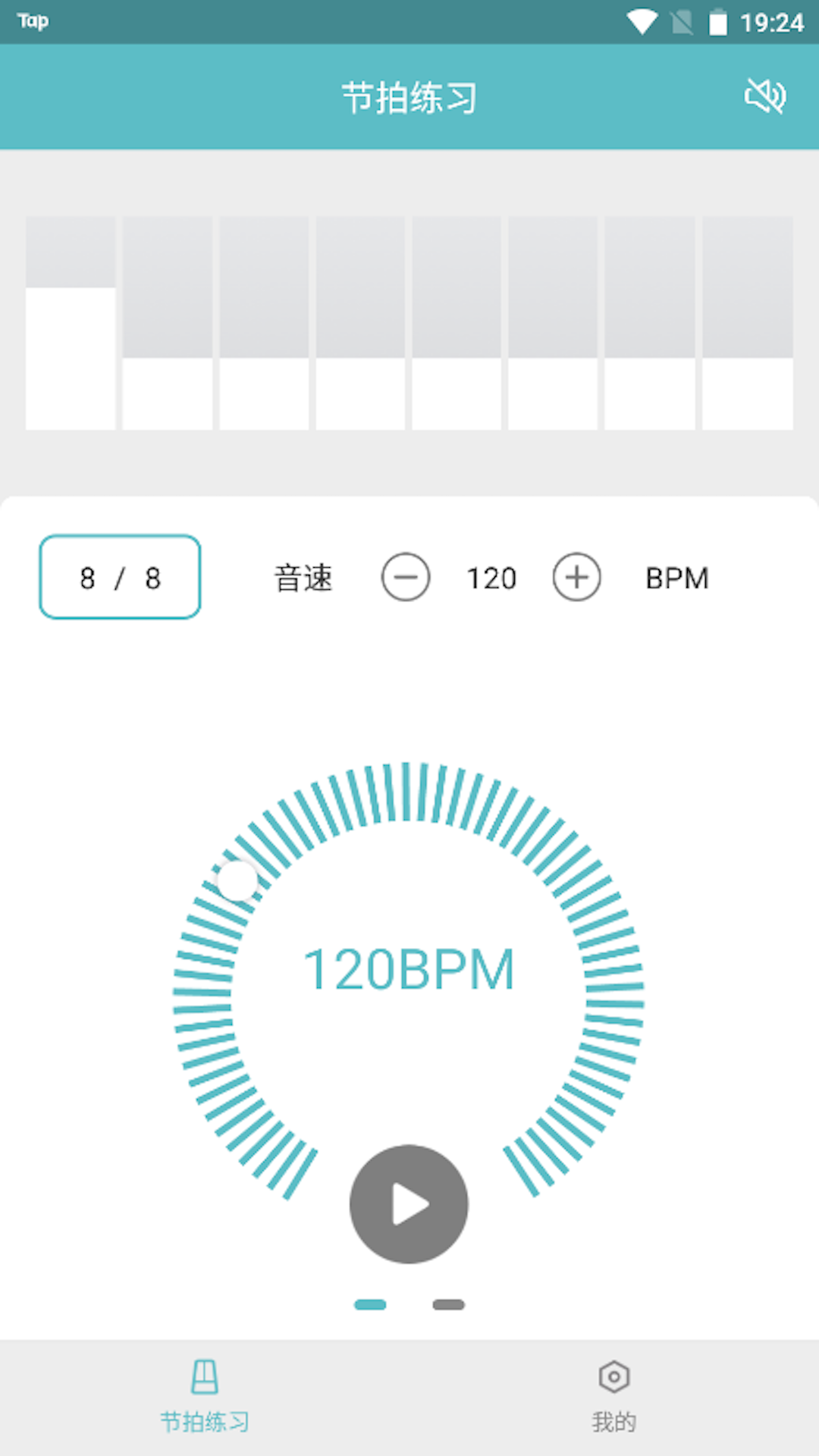819x1456 pixels.
Task: Click the 节拍练习 label in the title bar
Action: pyautogui.click(x=409, y=96)
